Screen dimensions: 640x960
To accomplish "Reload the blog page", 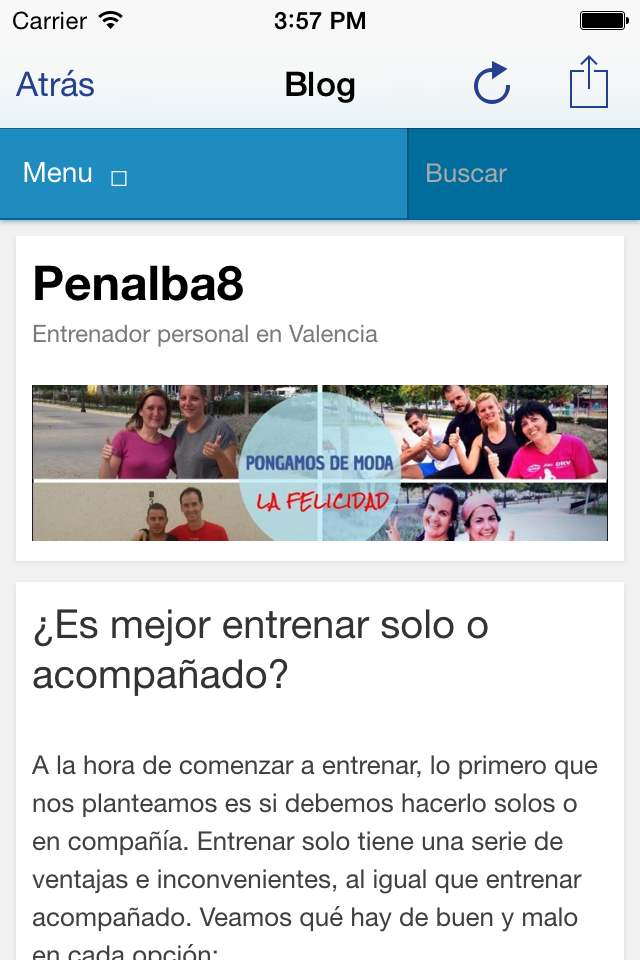I will coord(492,85).
